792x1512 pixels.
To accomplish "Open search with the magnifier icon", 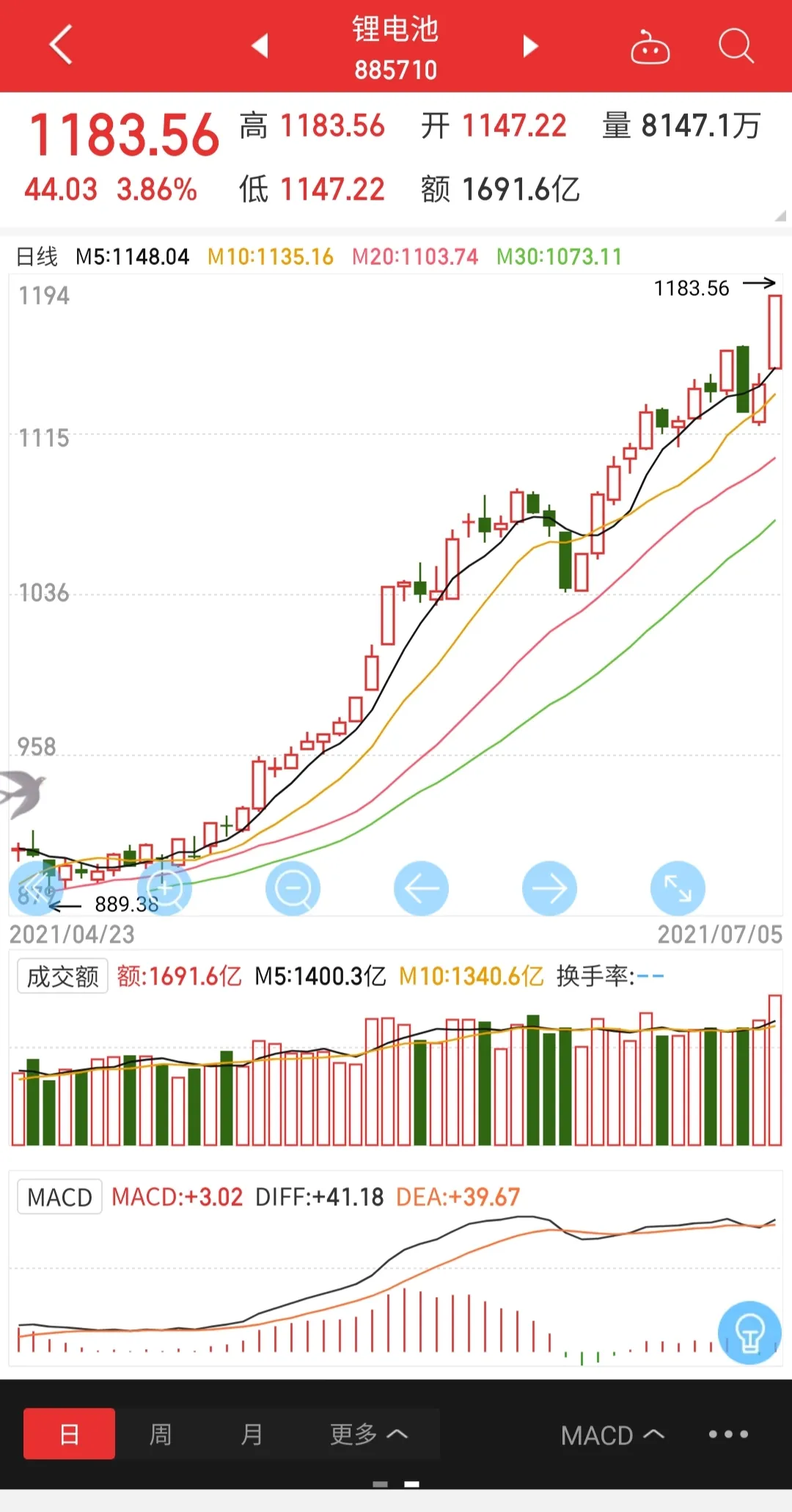I will click(736, 46).
